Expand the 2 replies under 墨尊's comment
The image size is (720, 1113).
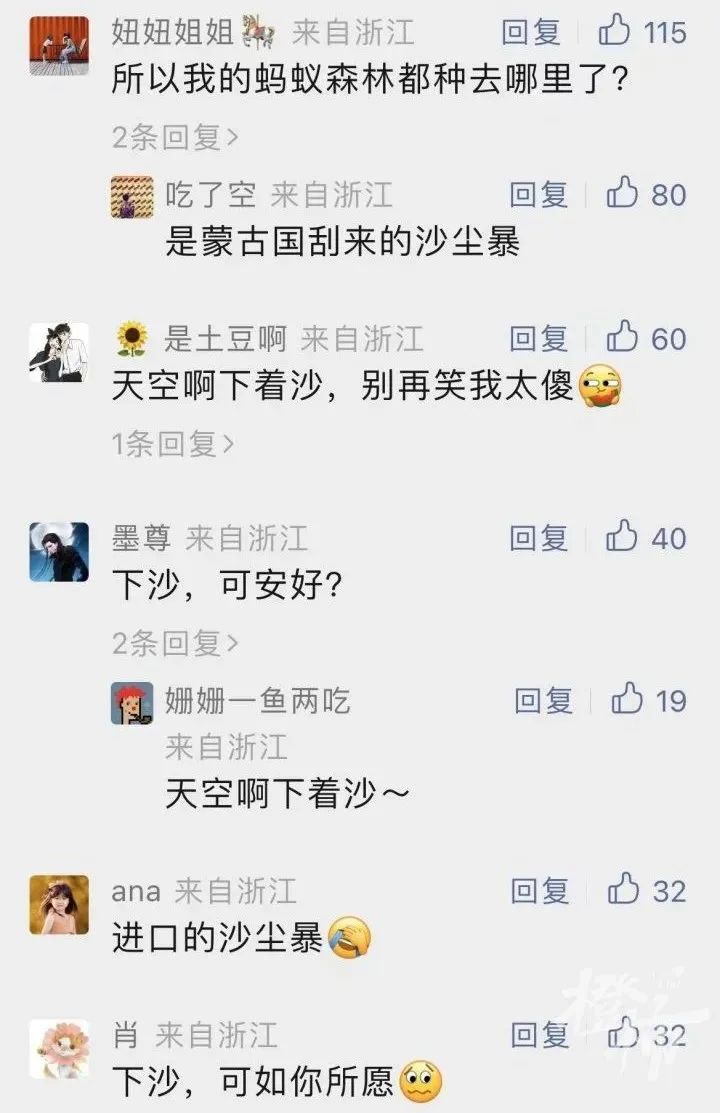(x=175, y=643)
